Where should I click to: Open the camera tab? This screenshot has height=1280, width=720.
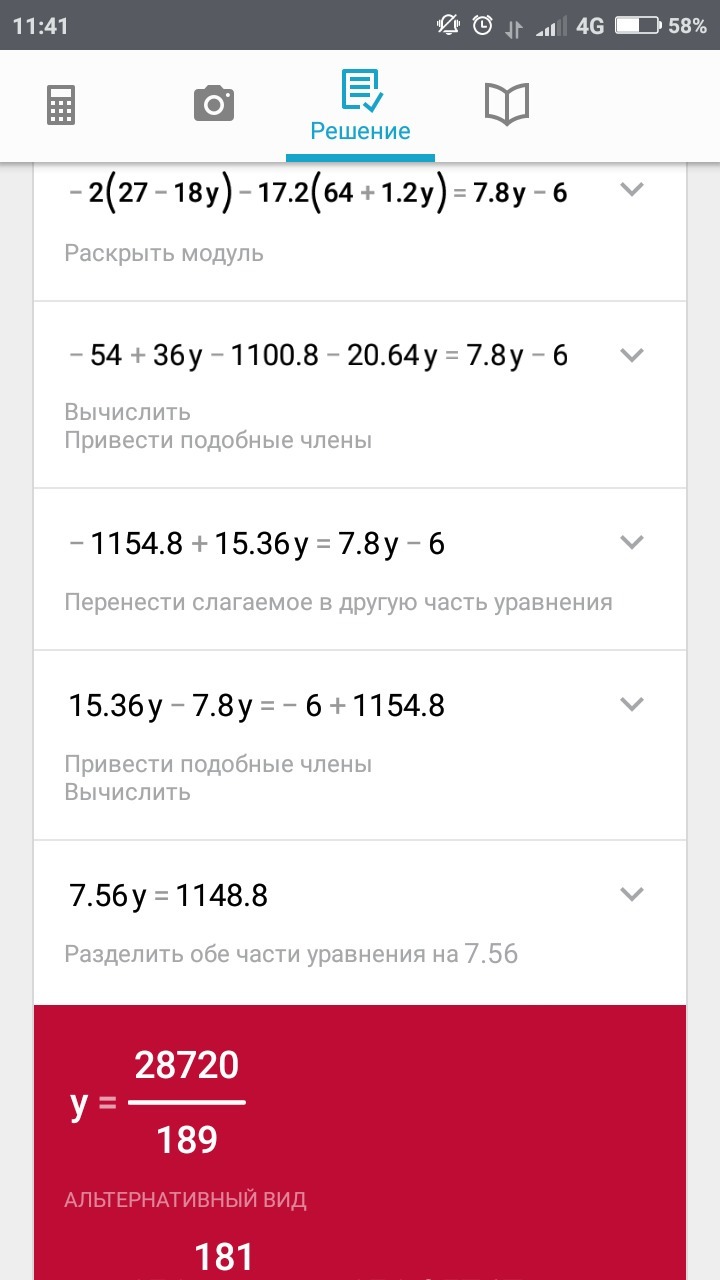pyautogui.click(x=213, y=104)
